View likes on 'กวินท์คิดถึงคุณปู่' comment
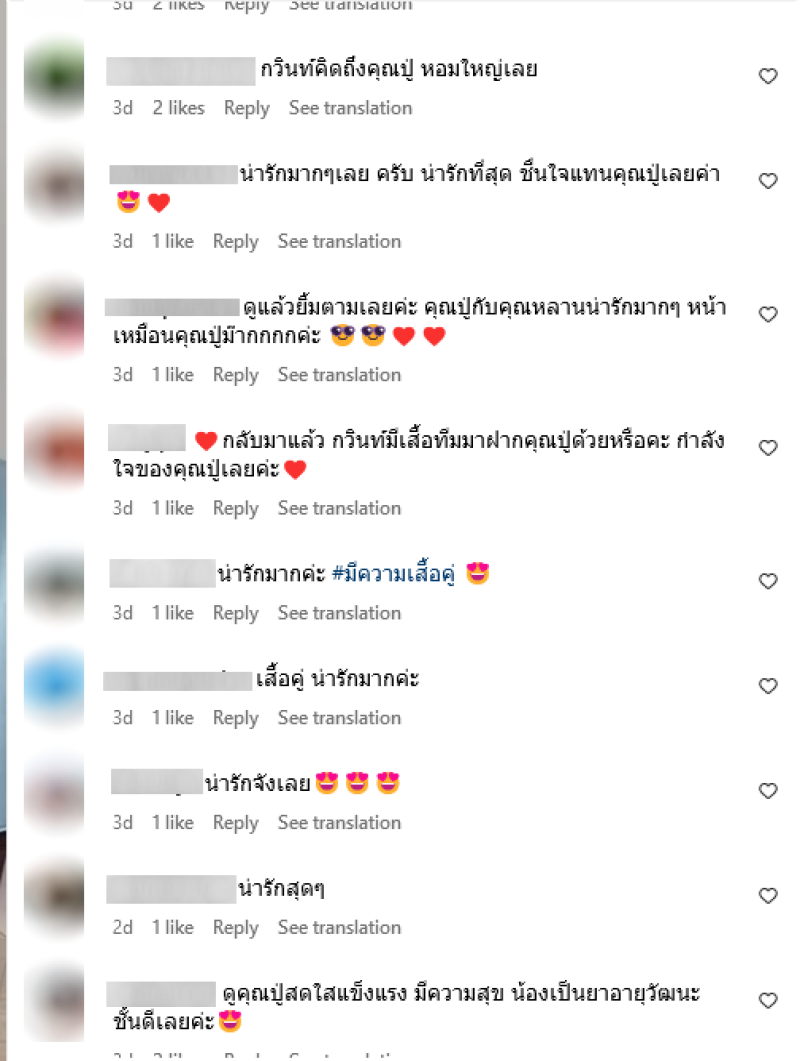This screenshot has height=1061, width=800. coord(178,108)
